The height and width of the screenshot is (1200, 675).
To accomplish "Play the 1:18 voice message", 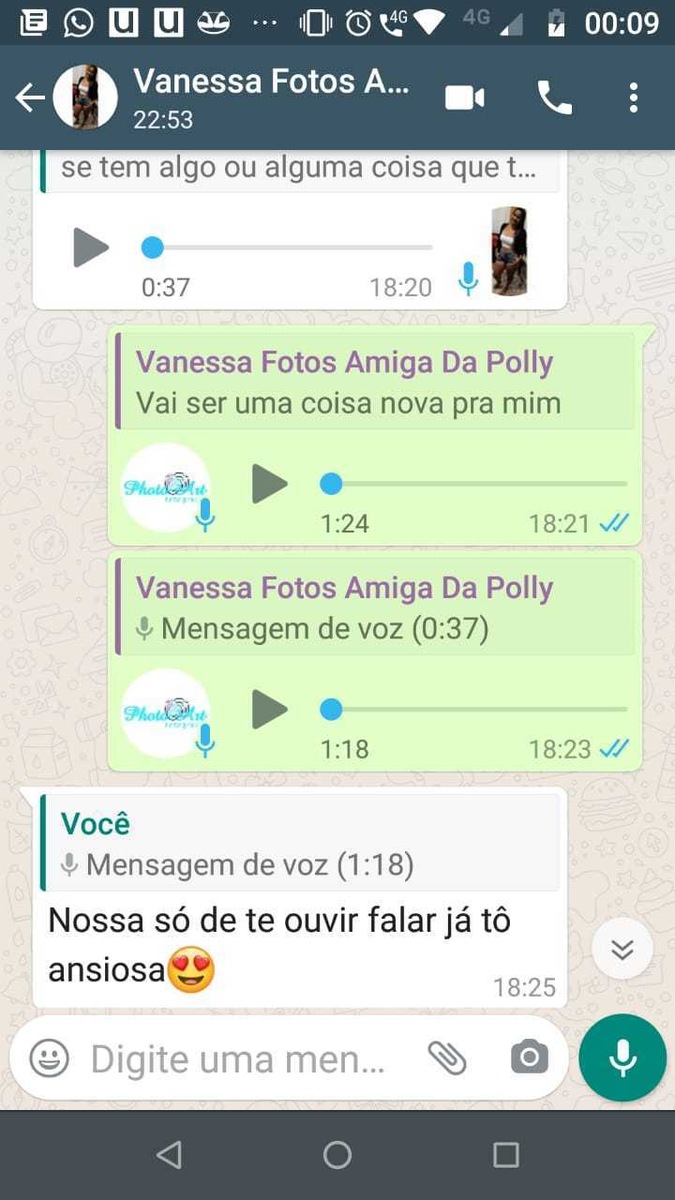I will (268, 710).
